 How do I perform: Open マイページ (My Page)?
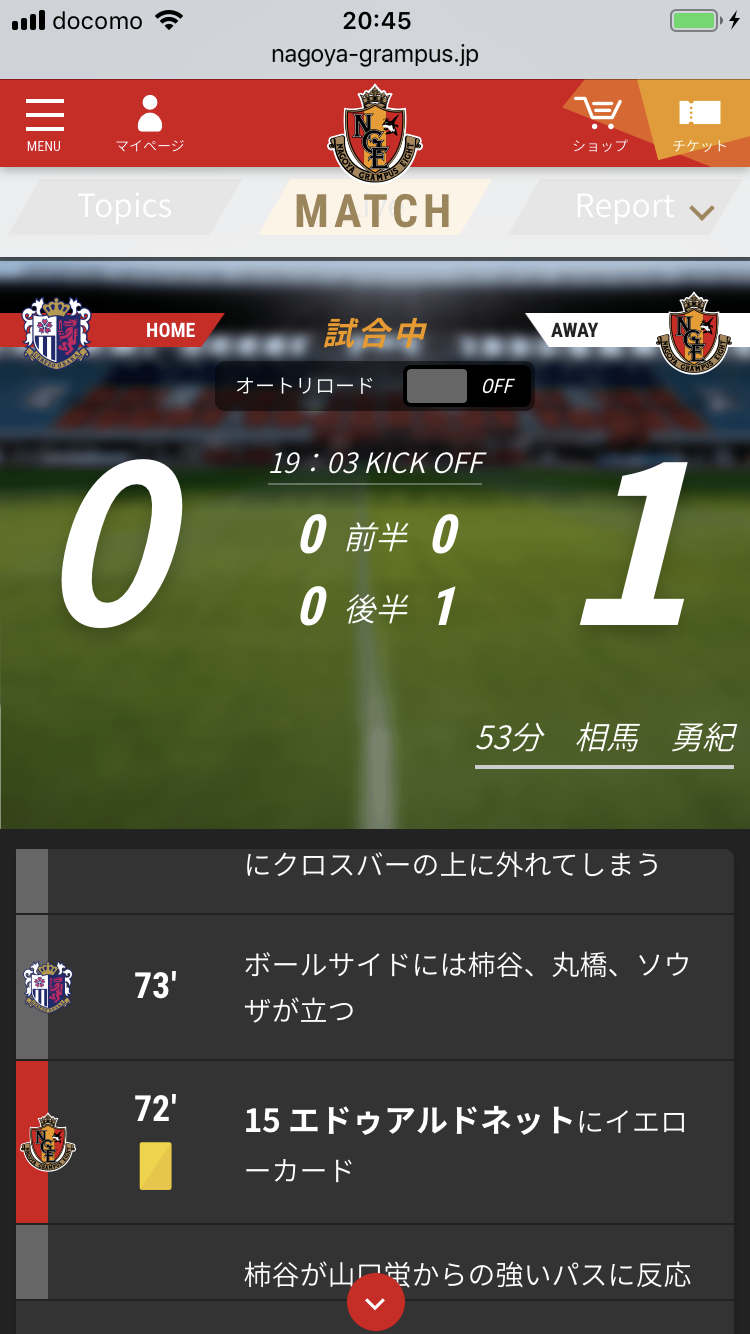click(150, 124)
